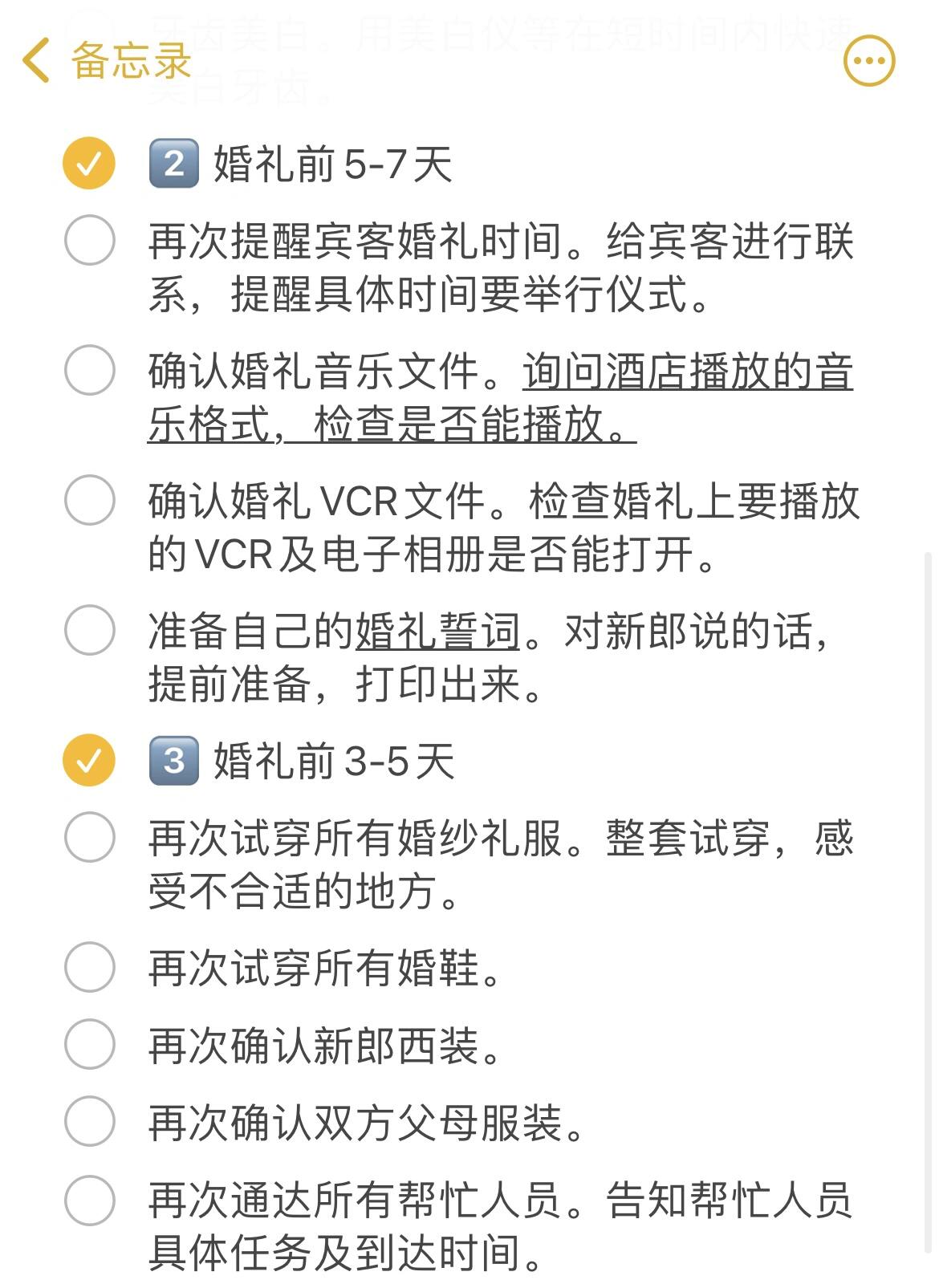Mark 确认婚礼音乐文件 as done

(89, 370)
